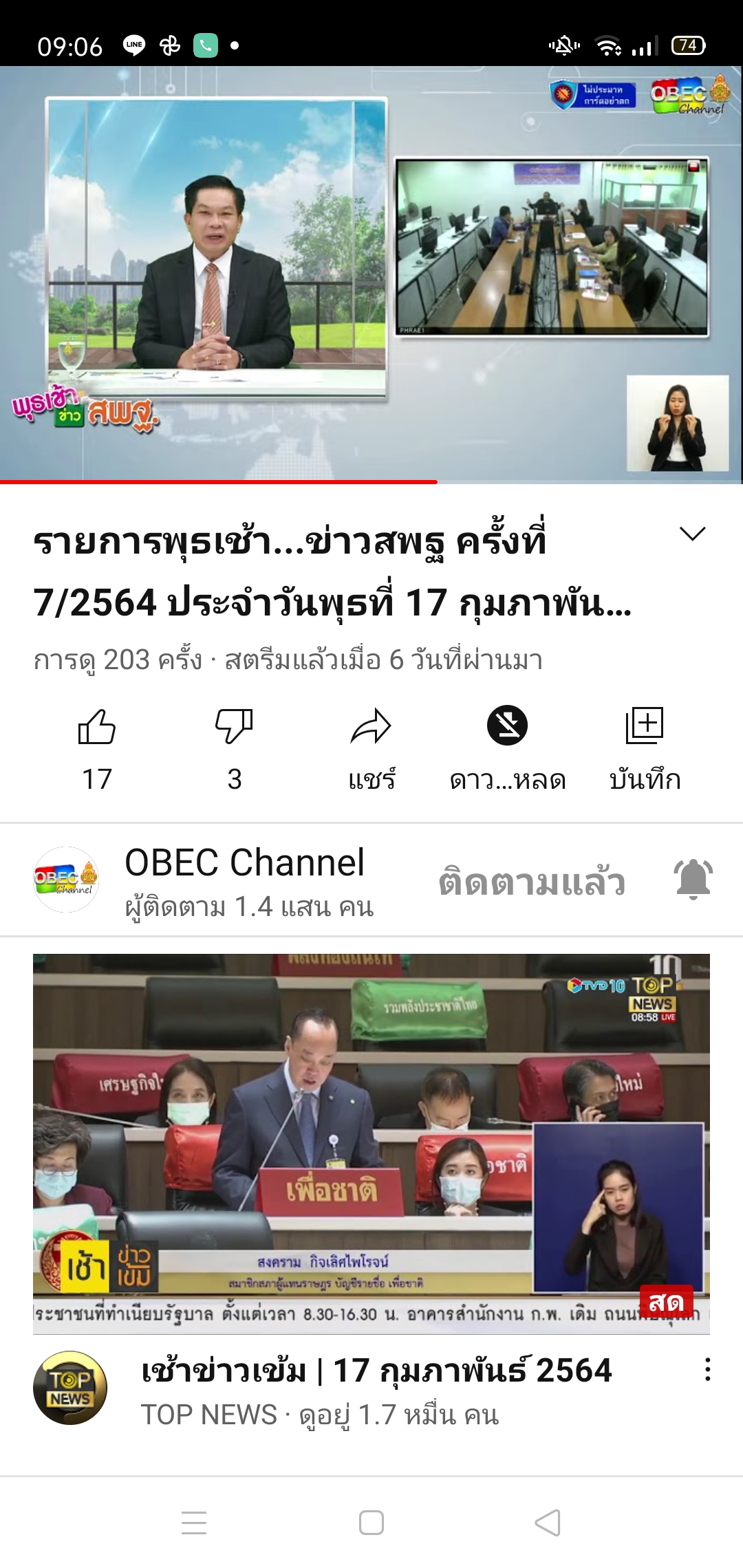Go back with system back button

point(548,1523)
